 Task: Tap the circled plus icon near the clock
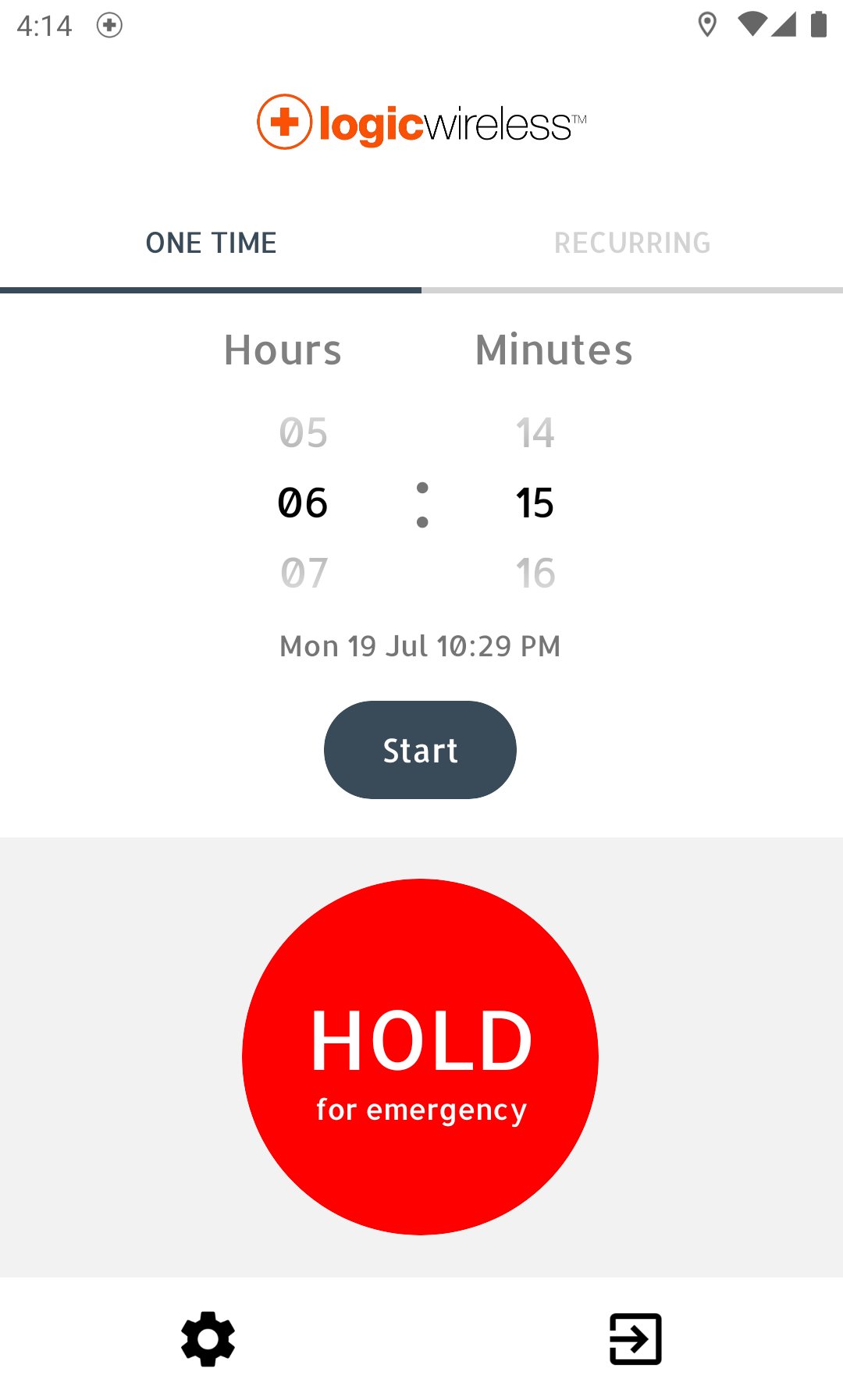tap(109, 25)
